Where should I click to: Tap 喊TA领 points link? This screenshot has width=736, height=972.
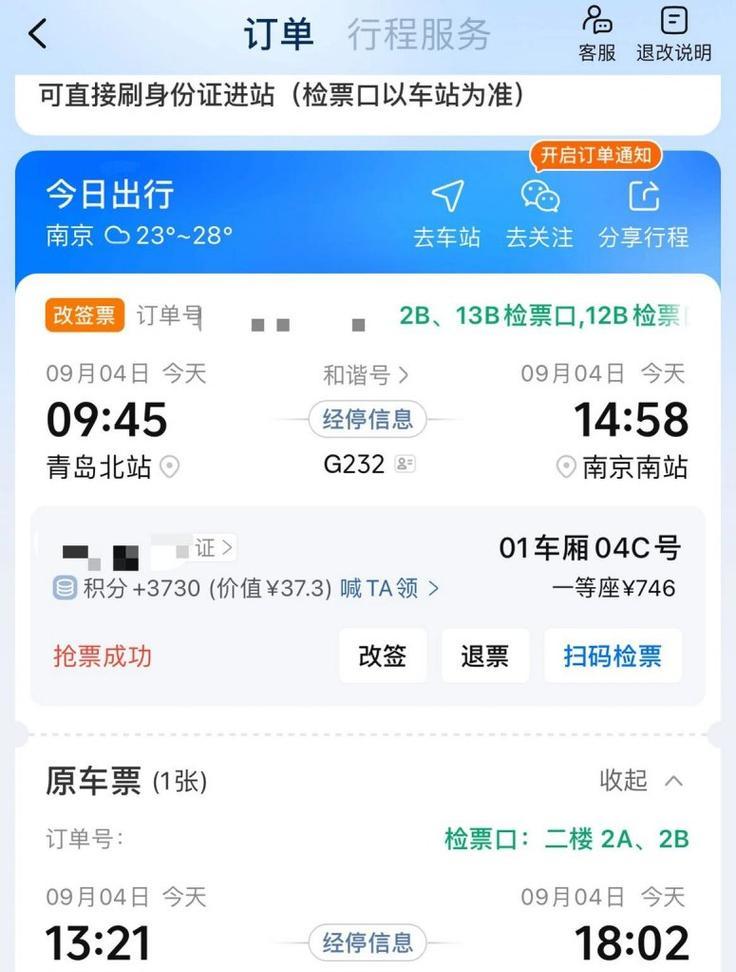(389, 588)
